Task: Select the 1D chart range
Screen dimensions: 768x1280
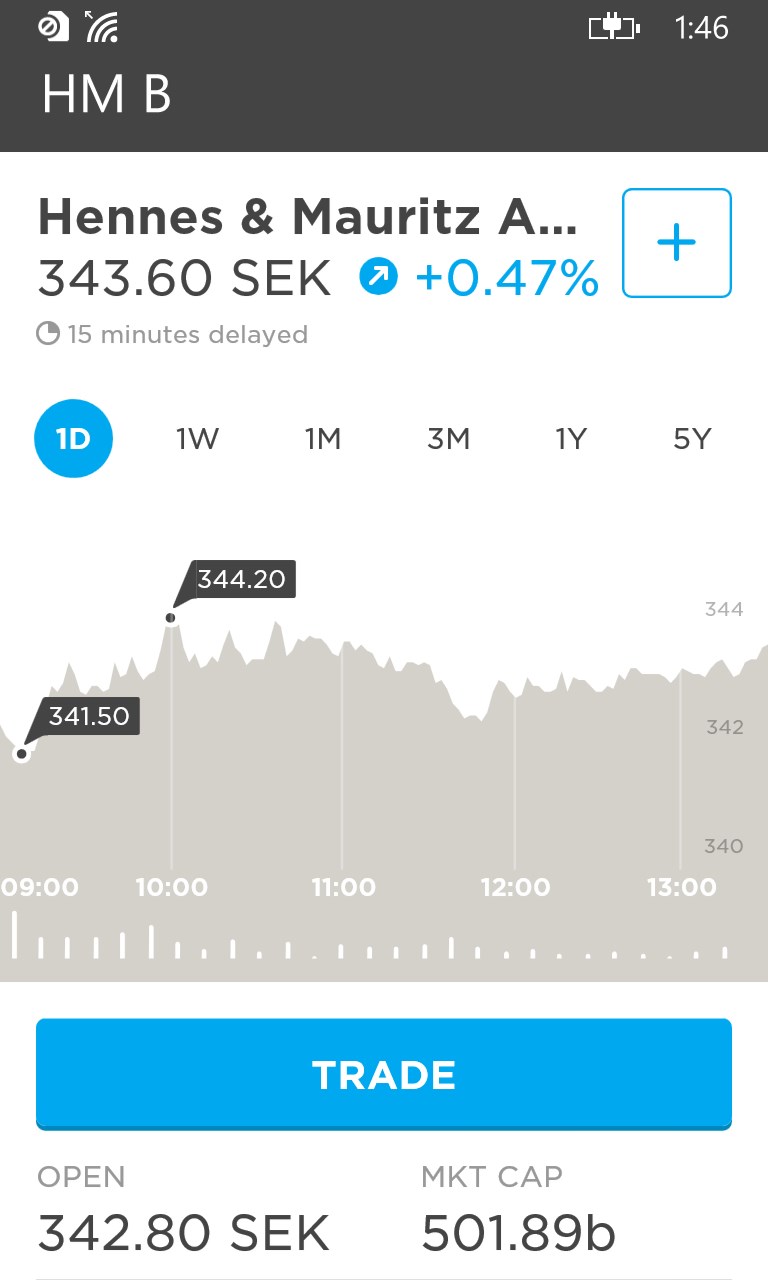Action: coord(74,439)
